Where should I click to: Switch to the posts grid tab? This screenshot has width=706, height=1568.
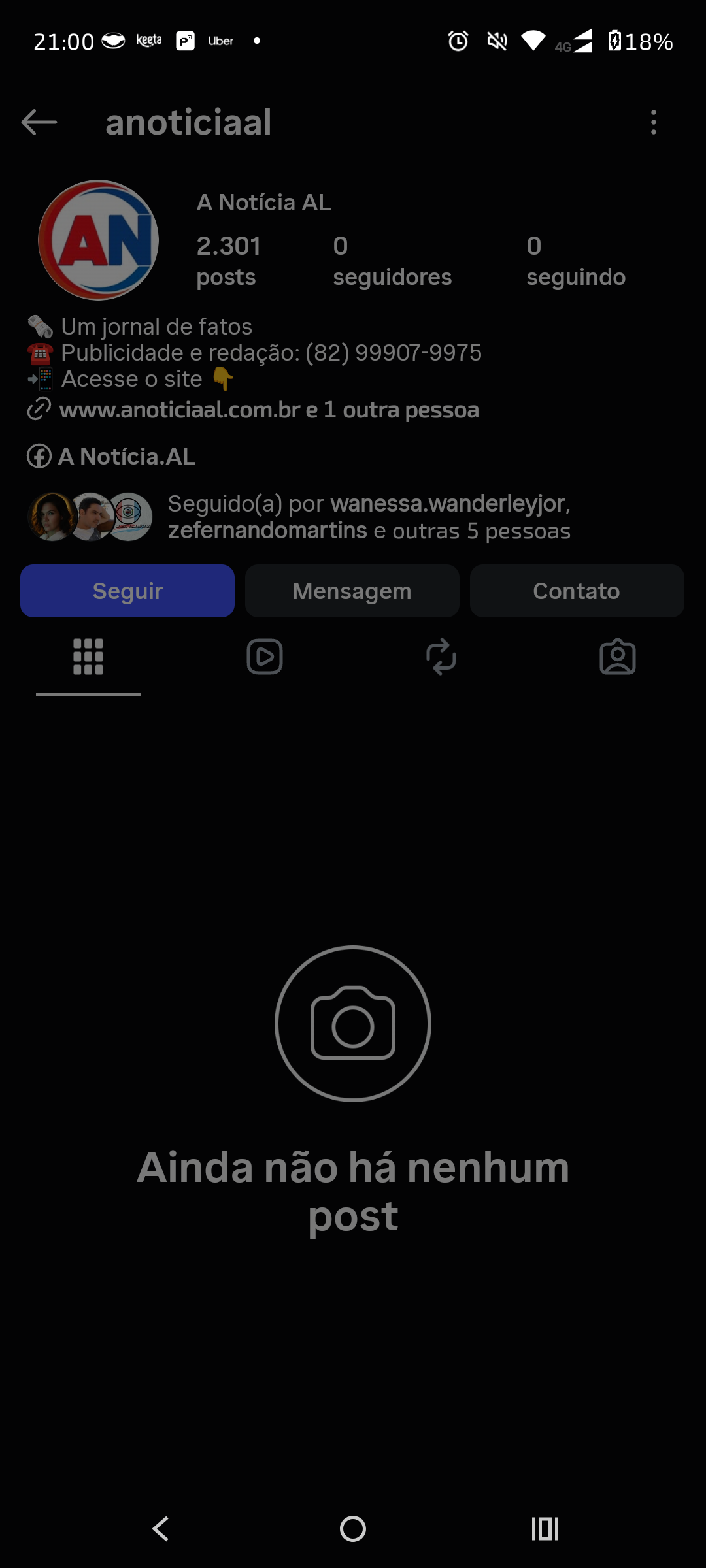[88, 657]
